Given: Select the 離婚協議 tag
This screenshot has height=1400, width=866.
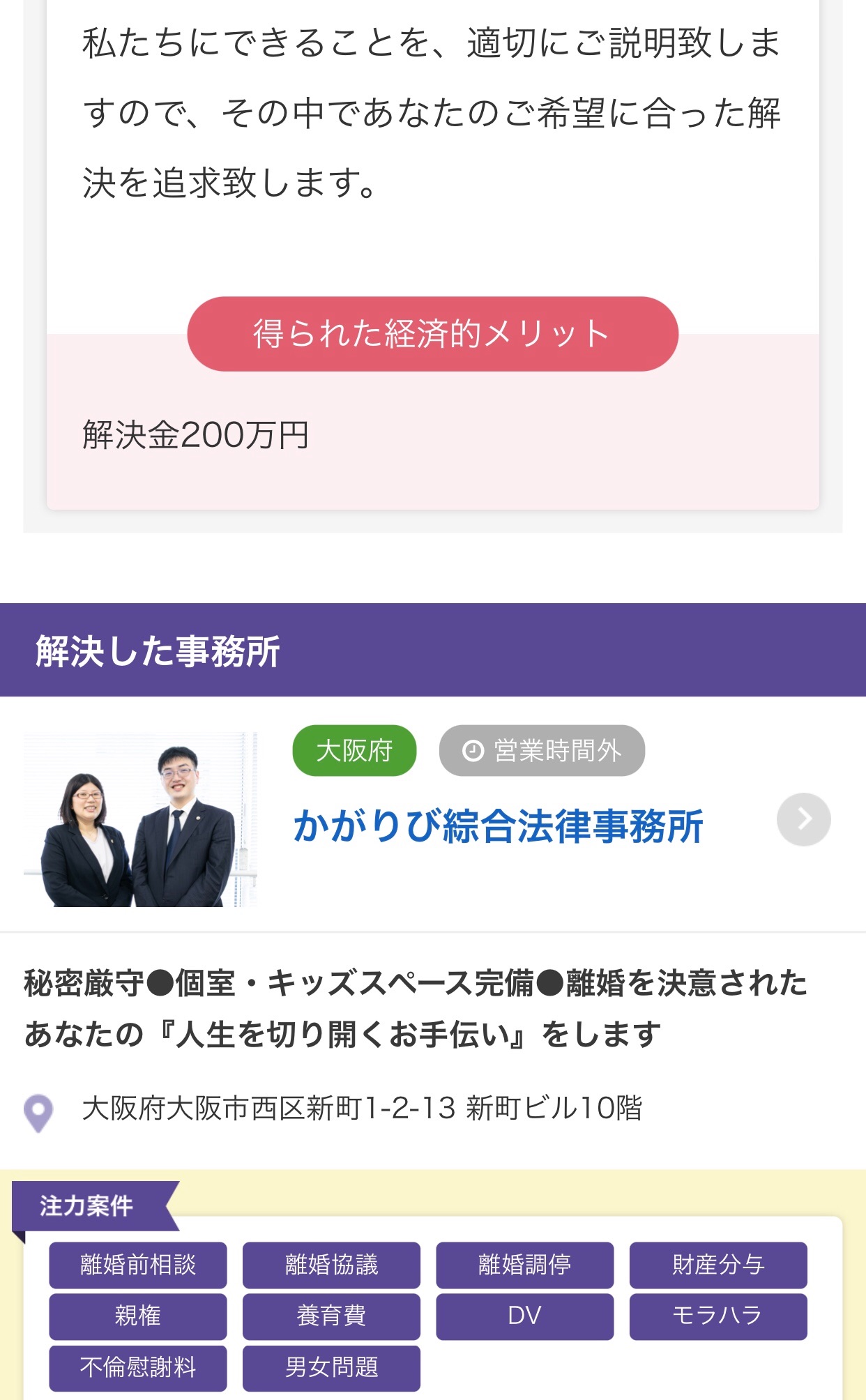Looking at the screenshot, I should [x=331, y=1265].
